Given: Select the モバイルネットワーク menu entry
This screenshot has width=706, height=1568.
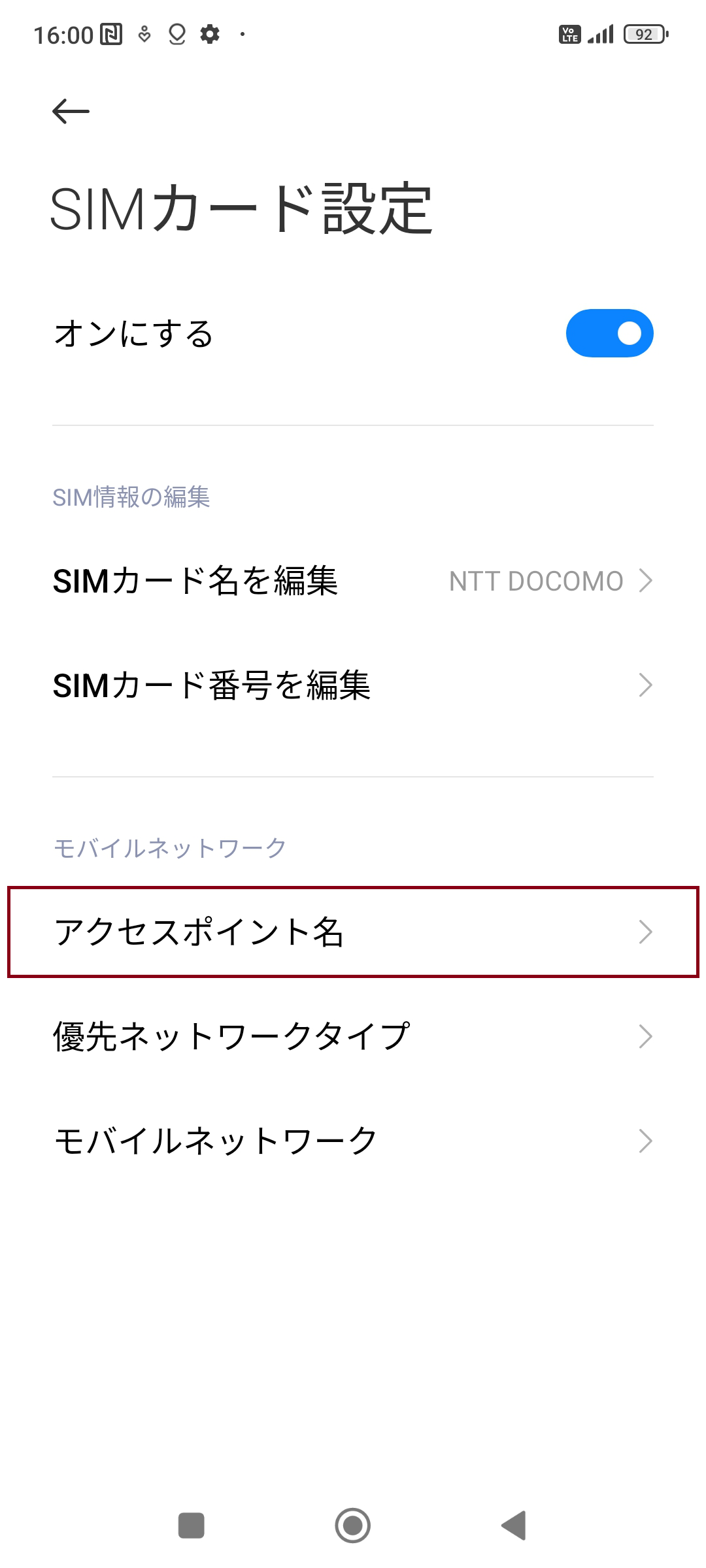Looking at the screenshot, I should [214, 1140].
